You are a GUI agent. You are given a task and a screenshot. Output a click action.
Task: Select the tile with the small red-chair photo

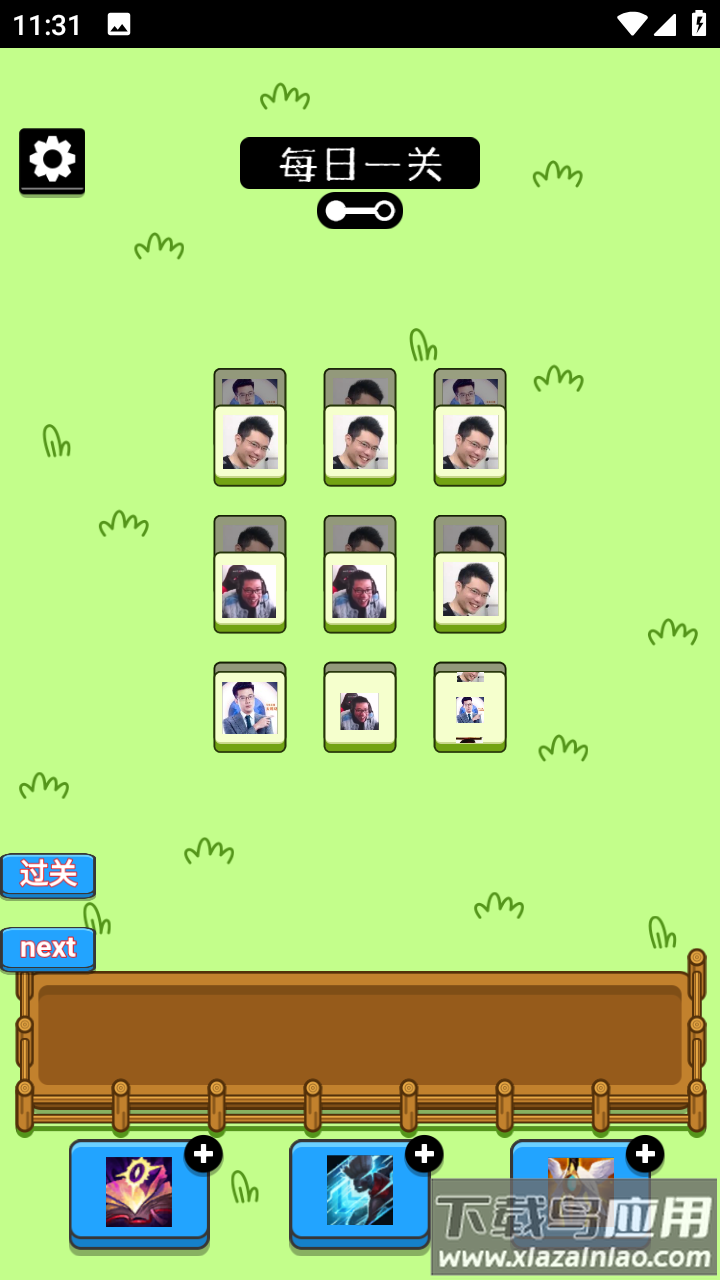tap(360, 710)
